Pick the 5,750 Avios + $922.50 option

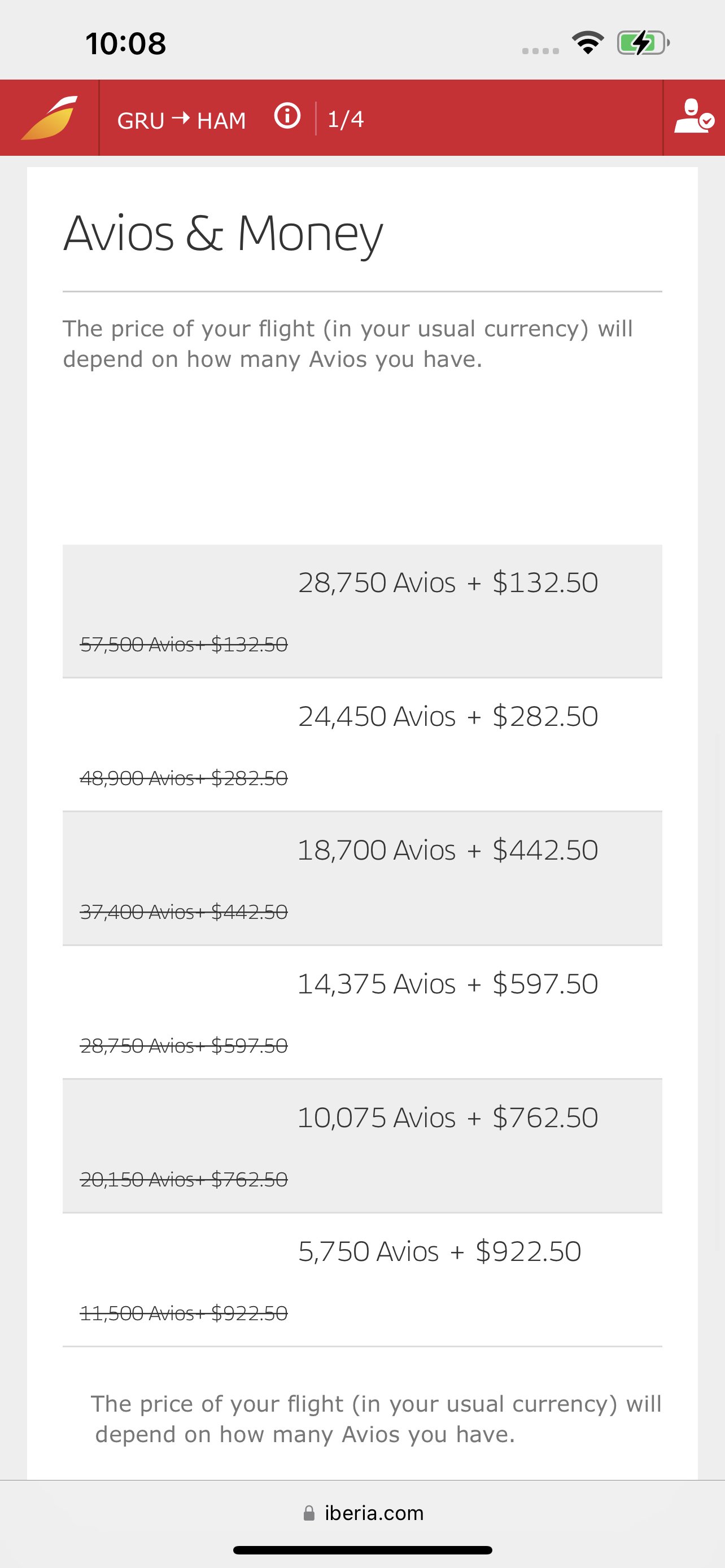[362, 1281]
